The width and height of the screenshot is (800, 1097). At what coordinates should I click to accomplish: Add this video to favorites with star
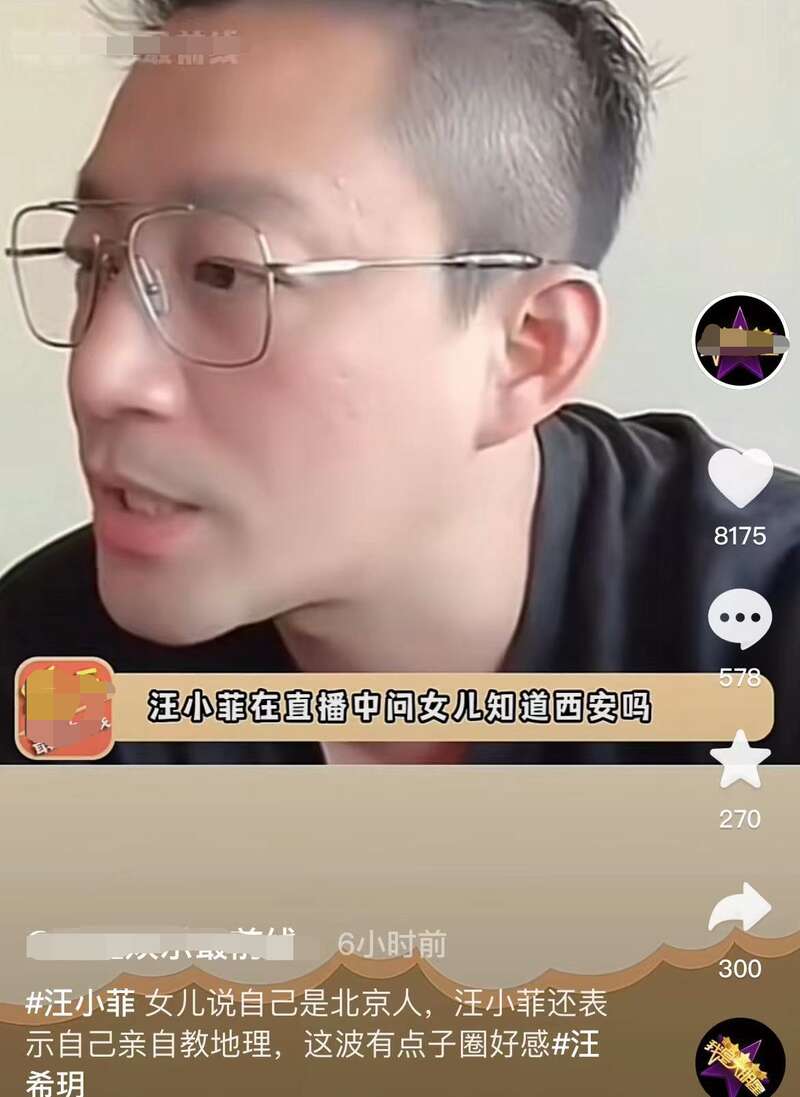point(740,761)
